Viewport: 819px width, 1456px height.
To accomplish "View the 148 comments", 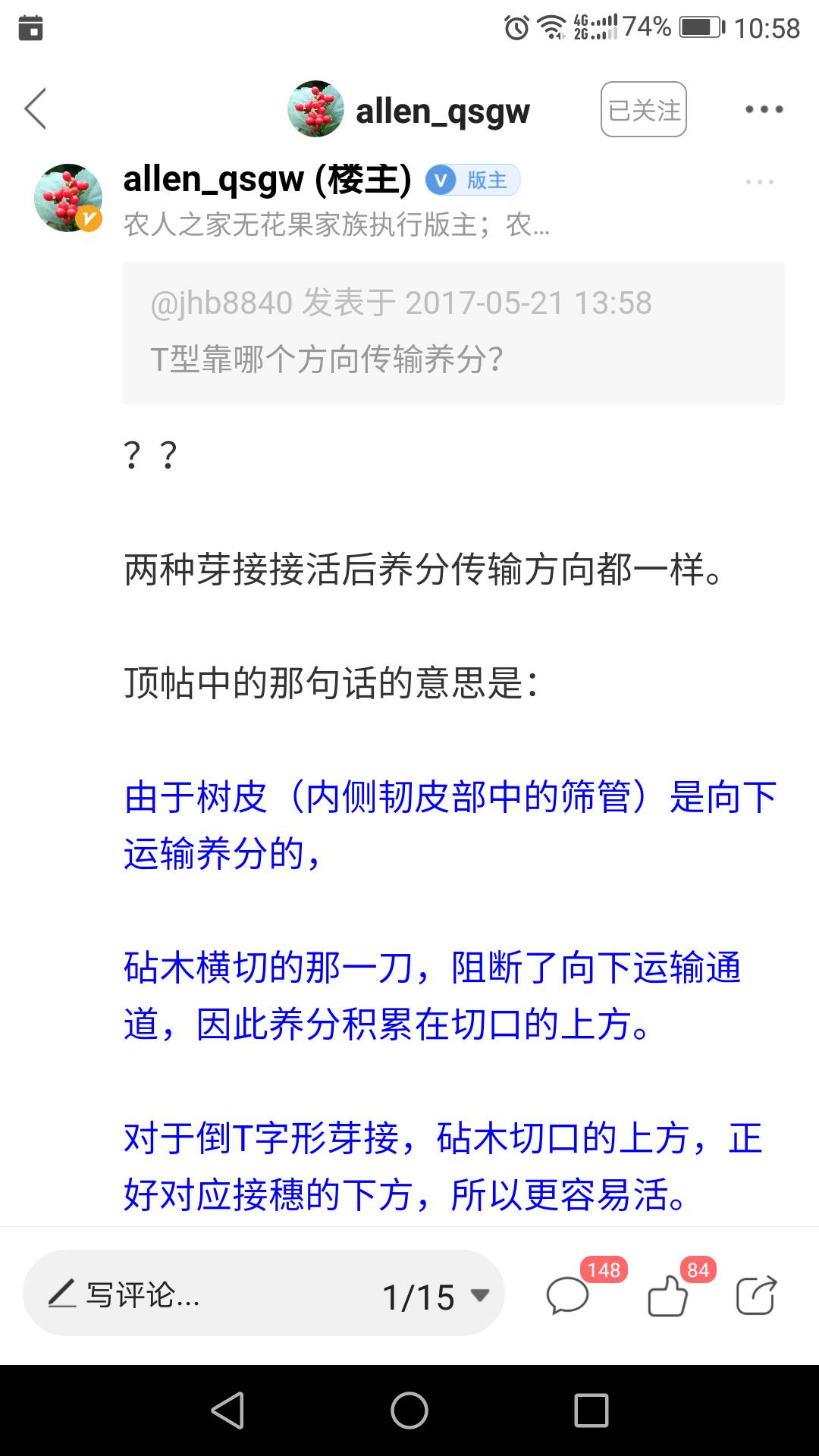I will (569, 1294).
